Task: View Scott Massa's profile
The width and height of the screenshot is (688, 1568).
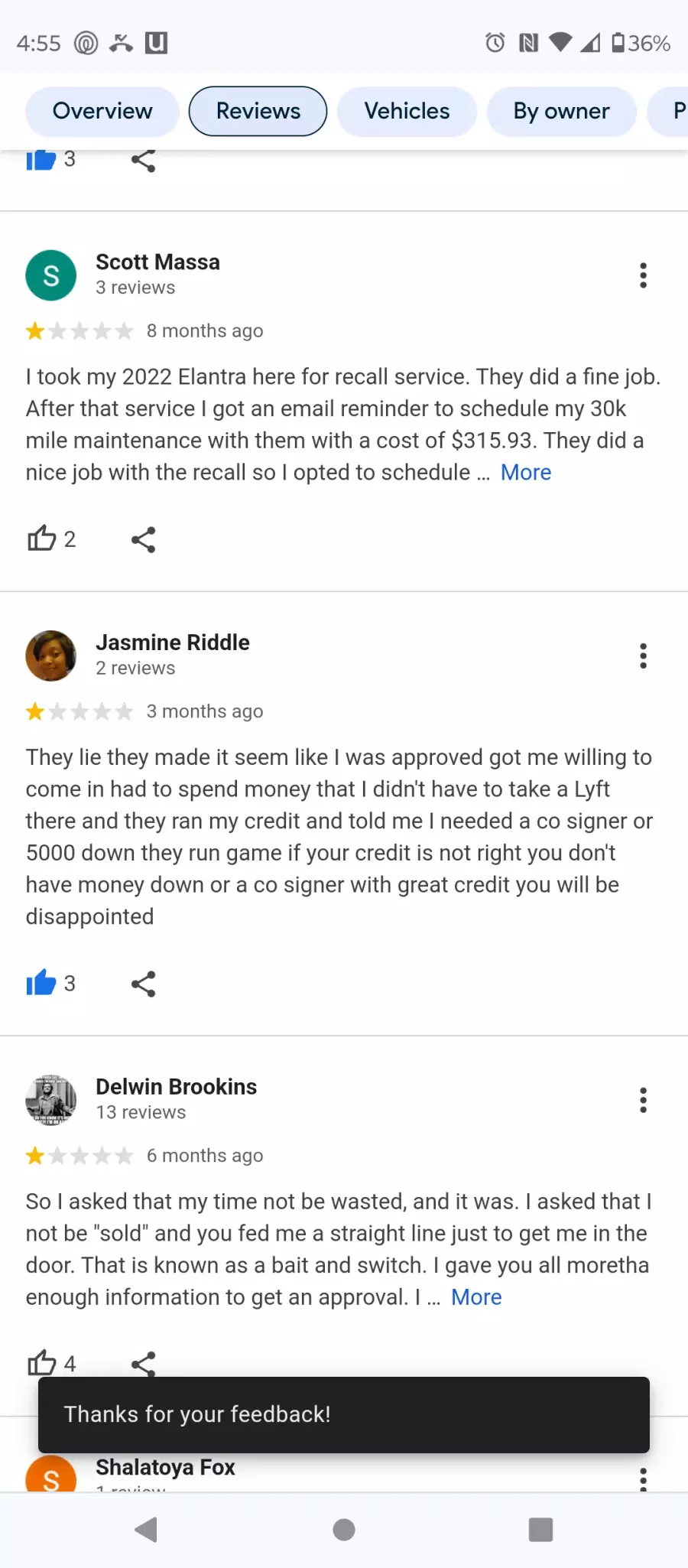Action: coord(157,262)
